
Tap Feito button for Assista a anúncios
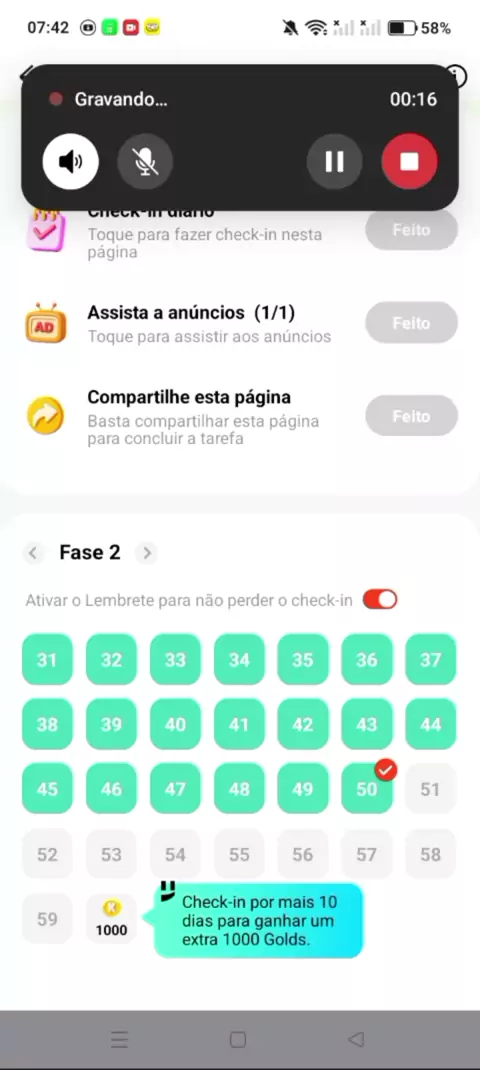(x=411, y=323)
